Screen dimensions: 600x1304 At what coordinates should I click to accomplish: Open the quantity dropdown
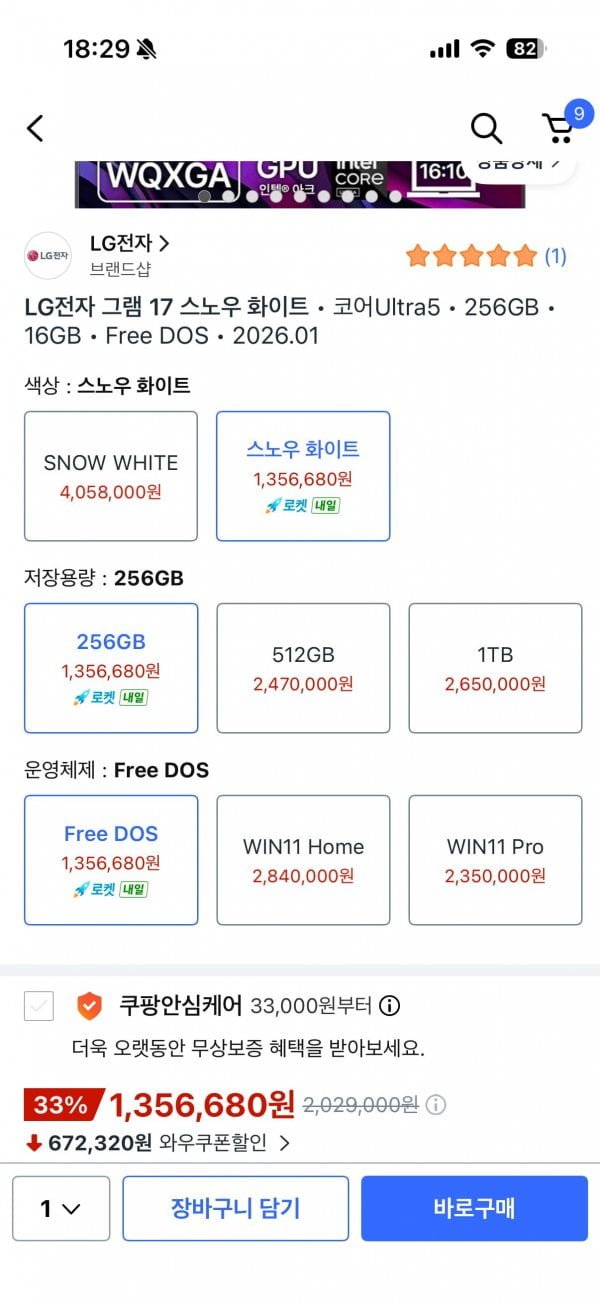(x=61, y=1208)
